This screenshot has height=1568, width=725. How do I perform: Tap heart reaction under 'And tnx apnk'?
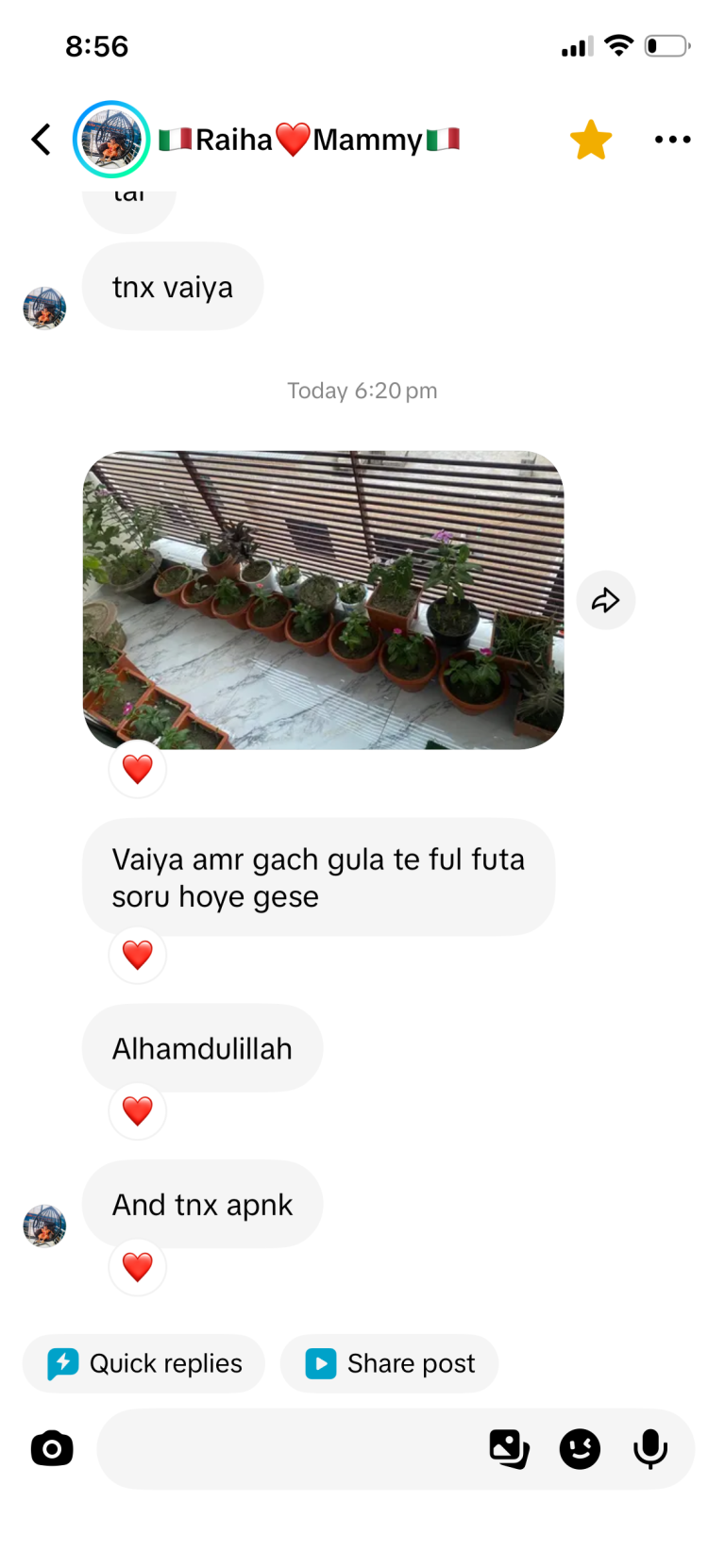tap(138, 1266)
